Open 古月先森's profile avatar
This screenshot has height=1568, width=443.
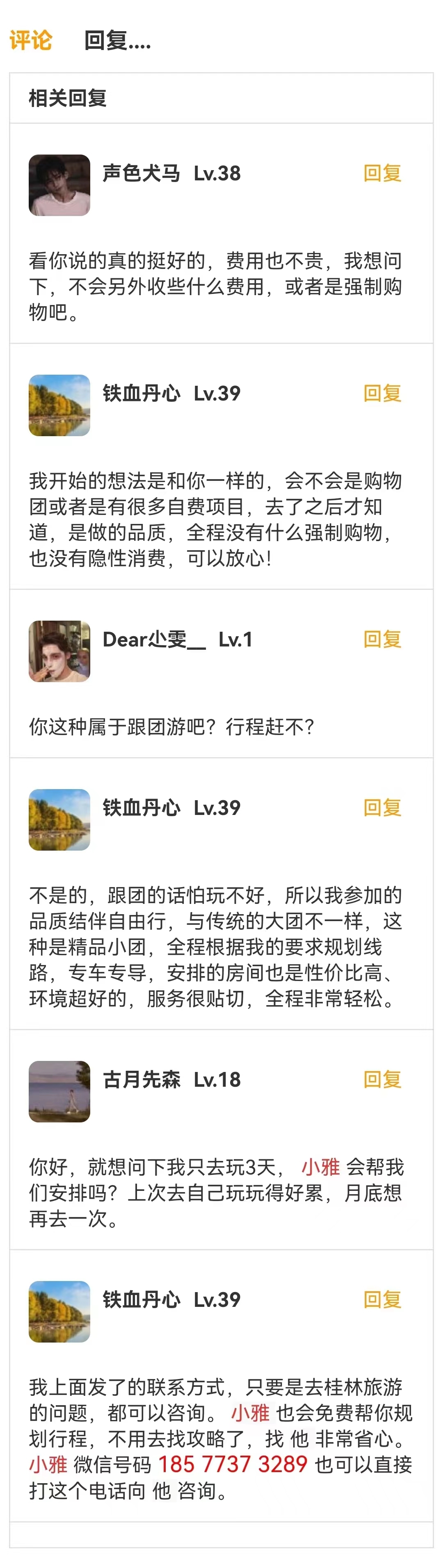60,1091
